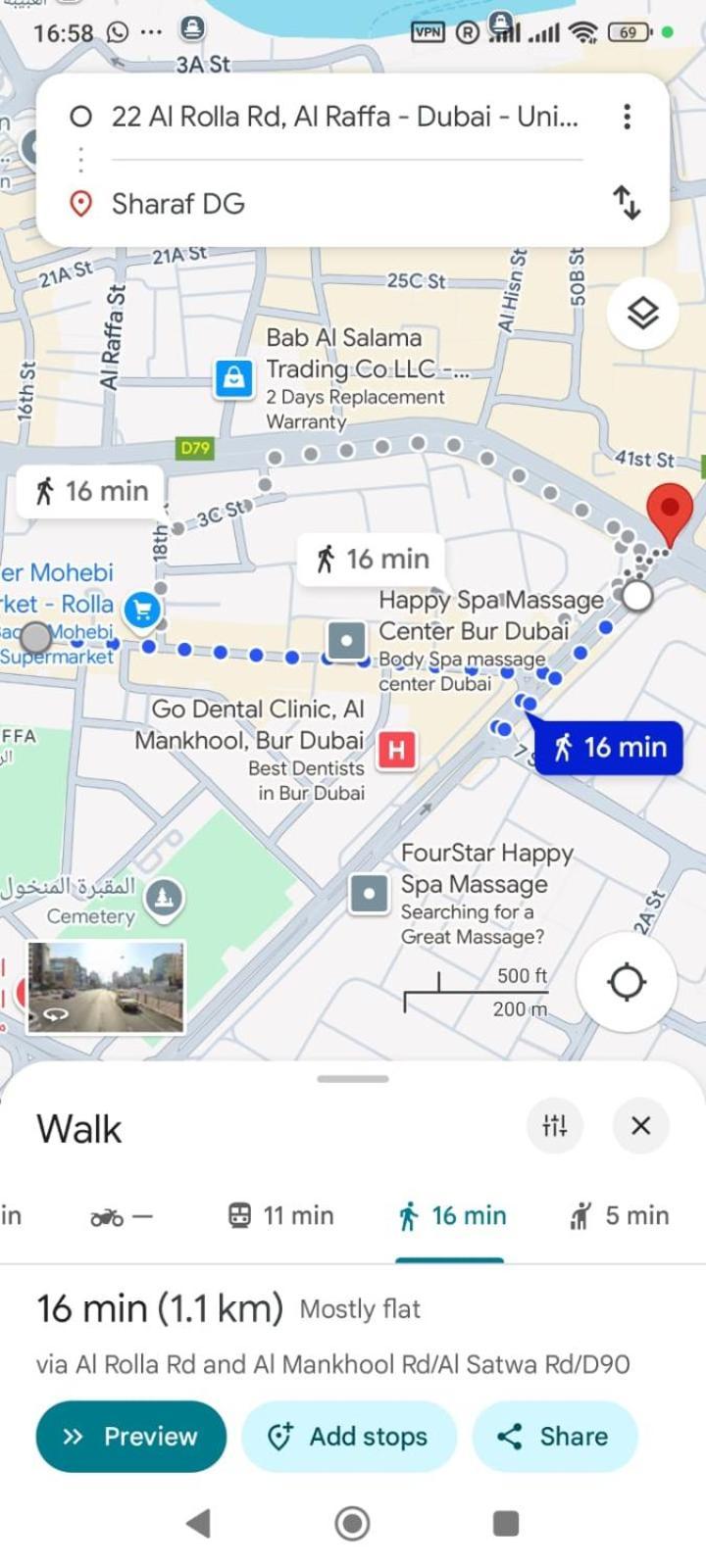Swap start and destination locations
The image size is (706, 1568).
tap(627, 203)
